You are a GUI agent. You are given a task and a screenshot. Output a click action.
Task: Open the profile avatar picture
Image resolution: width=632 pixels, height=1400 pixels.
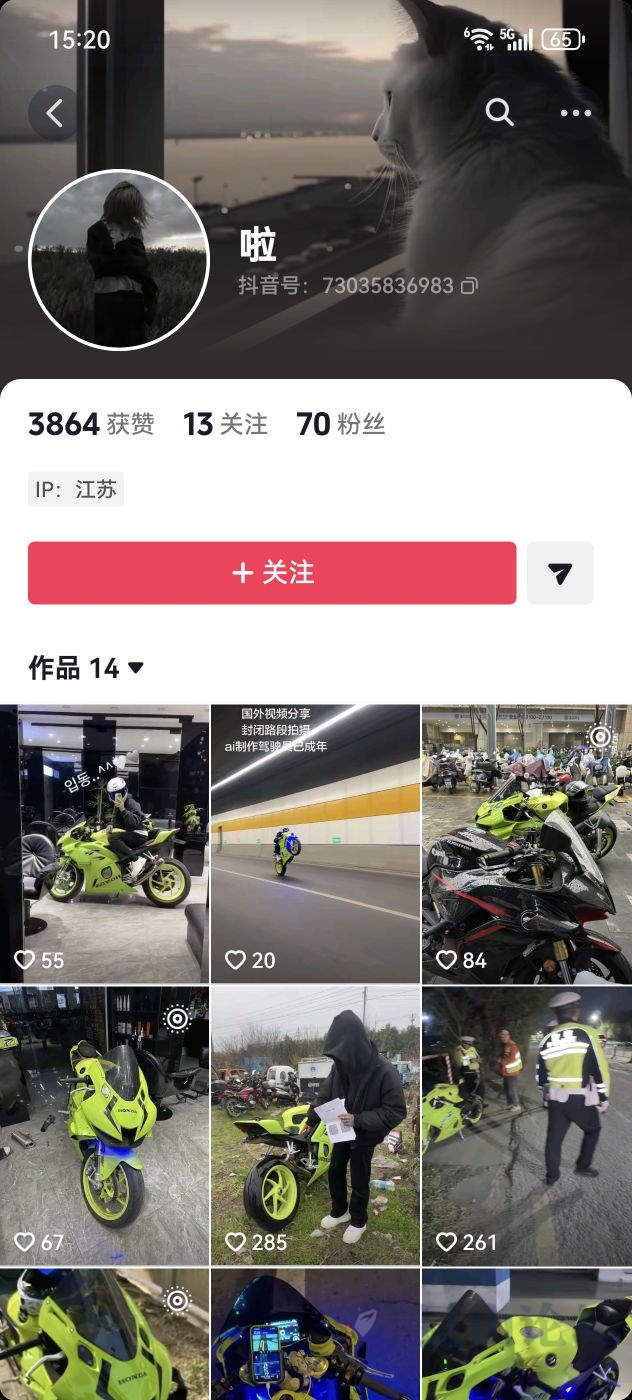(x=119, y=260)
